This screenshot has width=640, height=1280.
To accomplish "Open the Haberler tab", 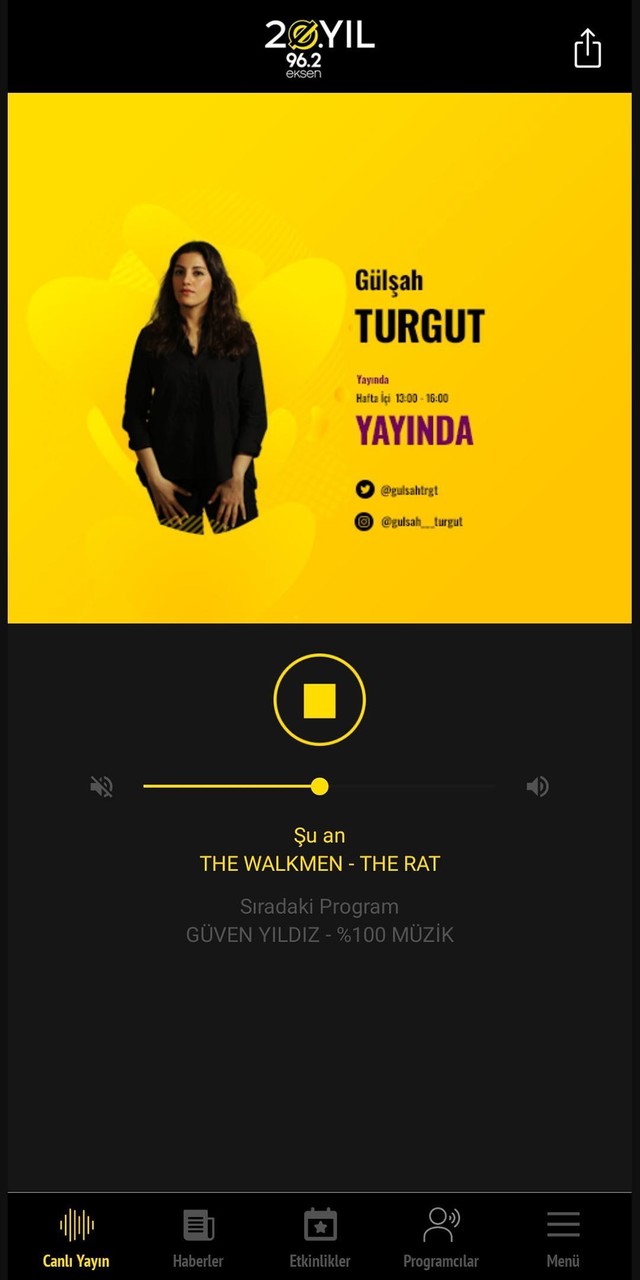I will pyautogui.click(x=198, y=1236).
